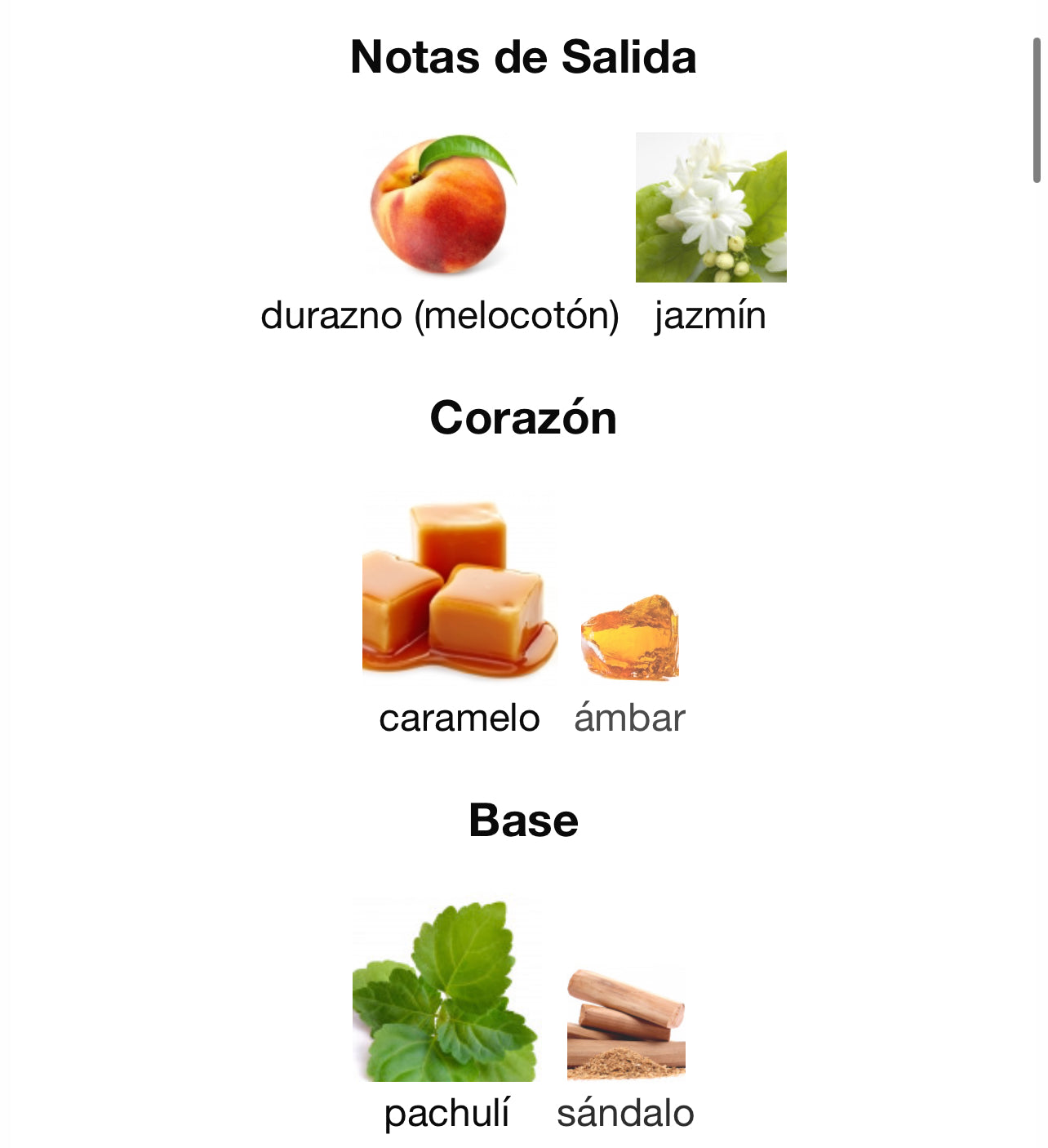The width and height of the screenshot is (1048, 1148).
Task: View the sándalo note
Action: 626,1024
